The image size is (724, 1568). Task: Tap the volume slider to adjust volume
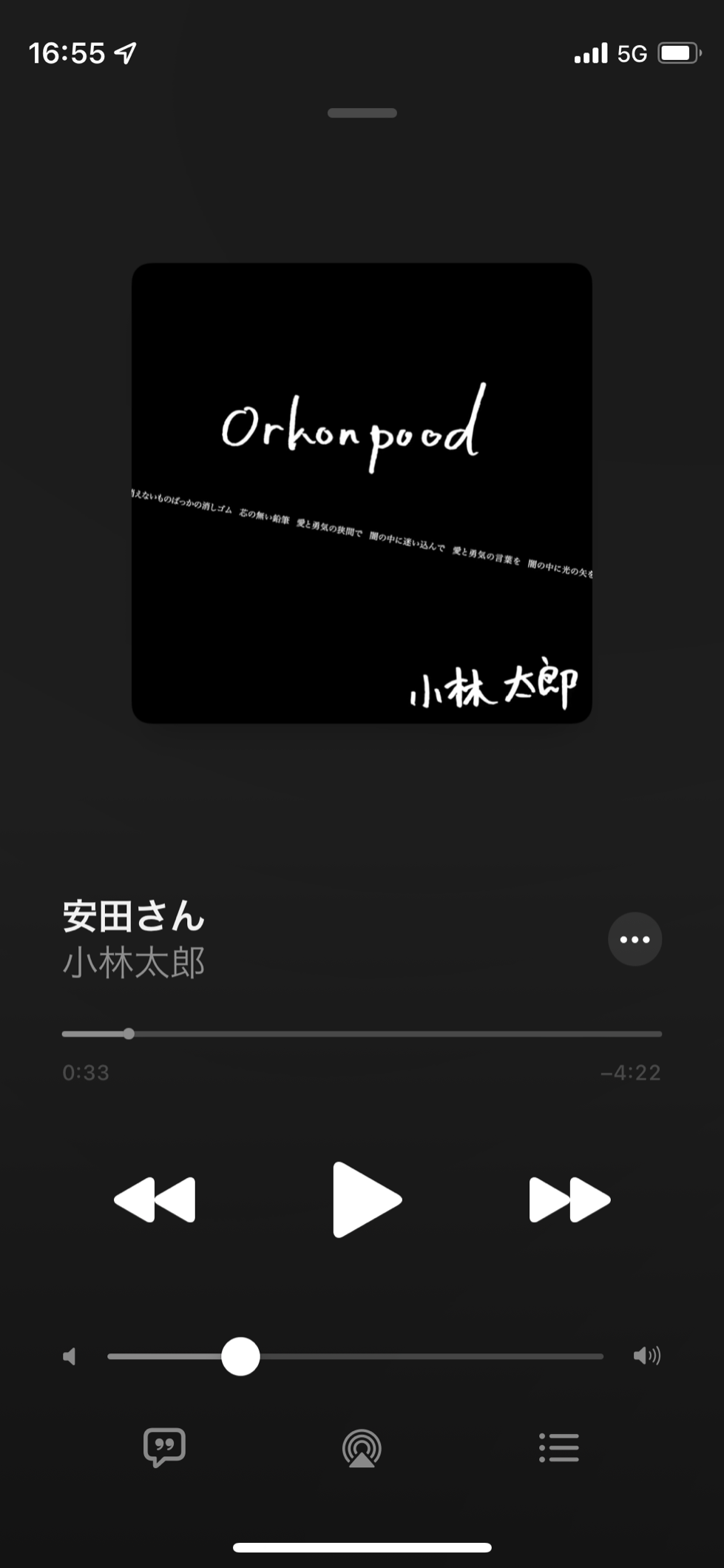click(355, 1356)
